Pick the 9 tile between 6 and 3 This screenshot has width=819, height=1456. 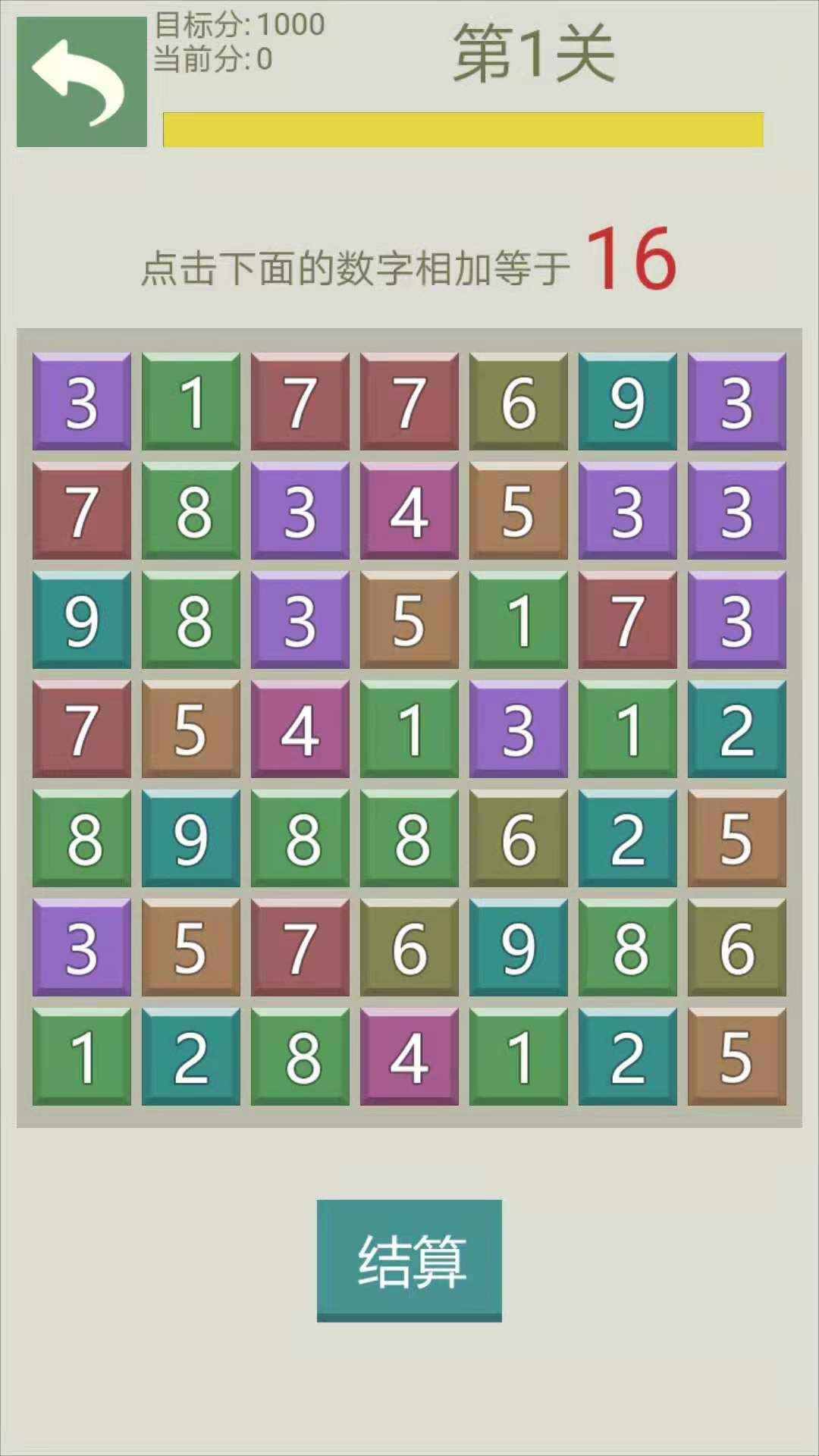coord(628,402)
